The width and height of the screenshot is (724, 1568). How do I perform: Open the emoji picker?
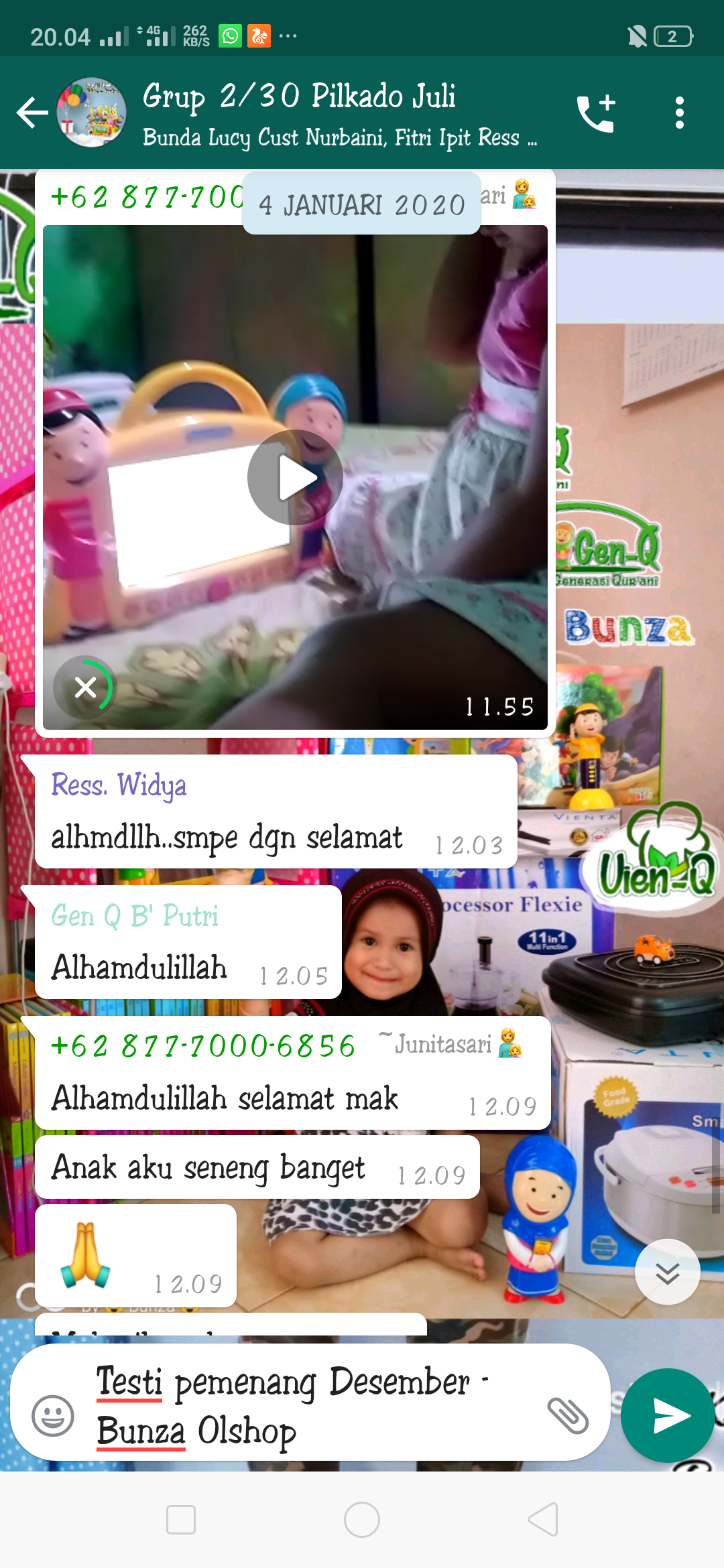click(x=53, y=1415)
